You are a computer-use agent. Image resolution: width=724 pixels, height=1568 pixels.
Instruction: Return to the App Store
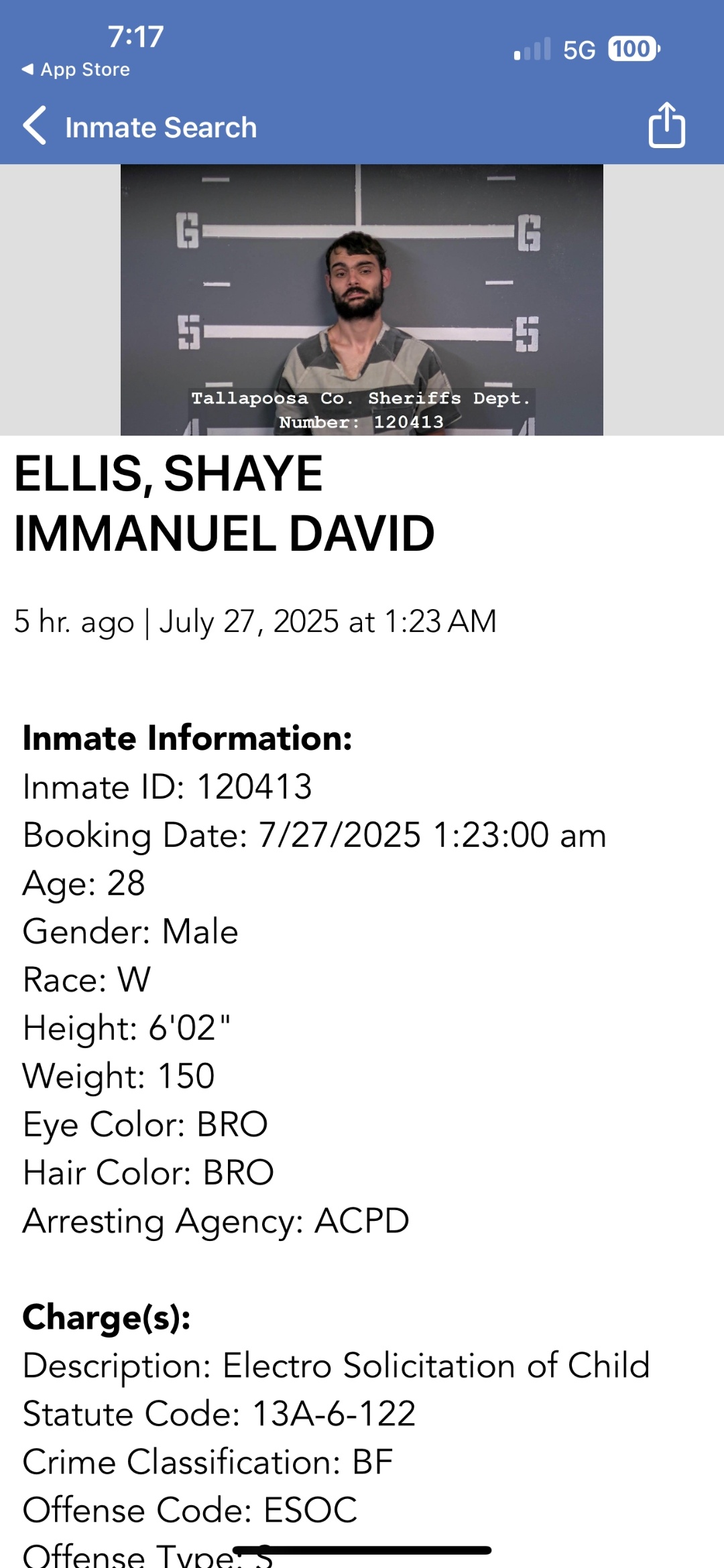(x=76, y=70)
